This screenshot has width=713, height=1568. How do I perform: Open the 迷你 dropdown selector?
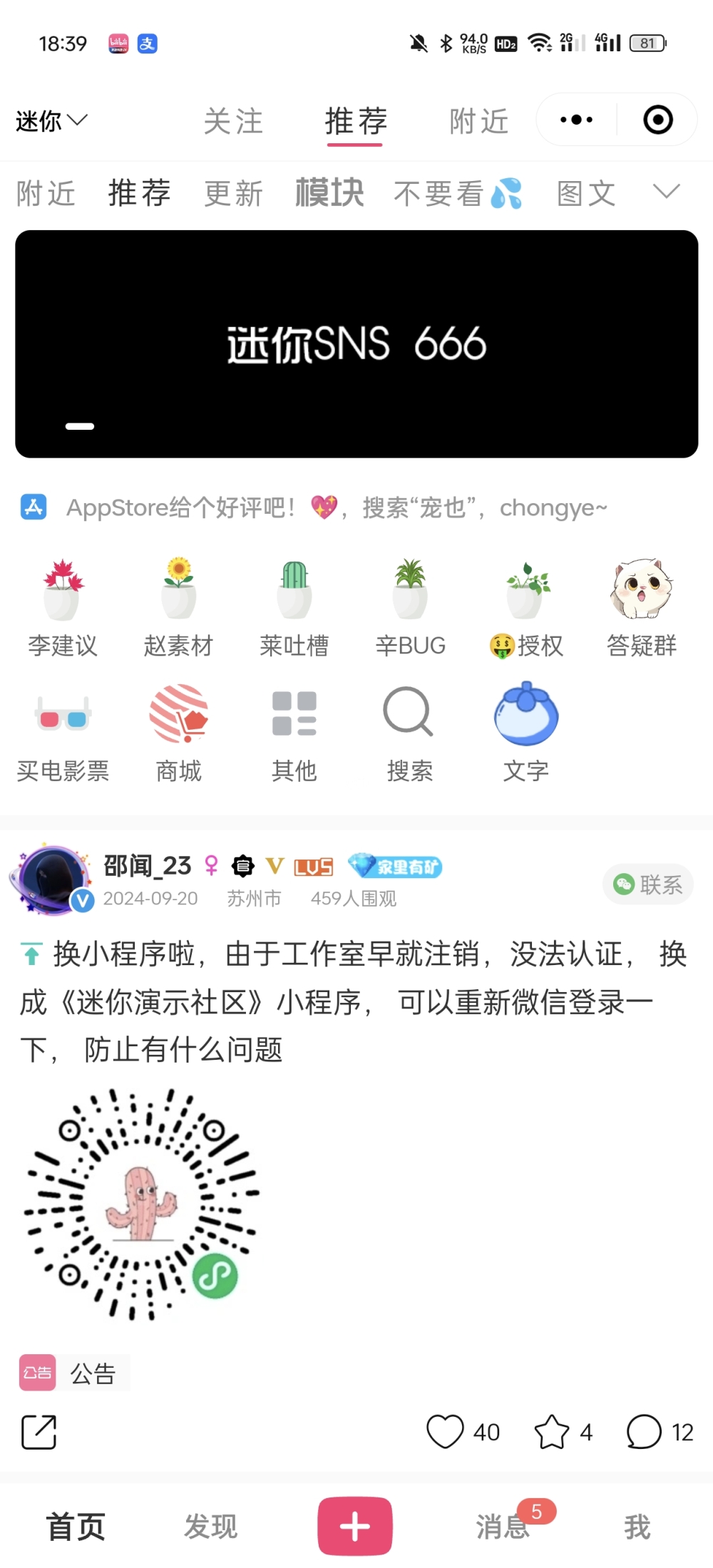pos(51,120)
